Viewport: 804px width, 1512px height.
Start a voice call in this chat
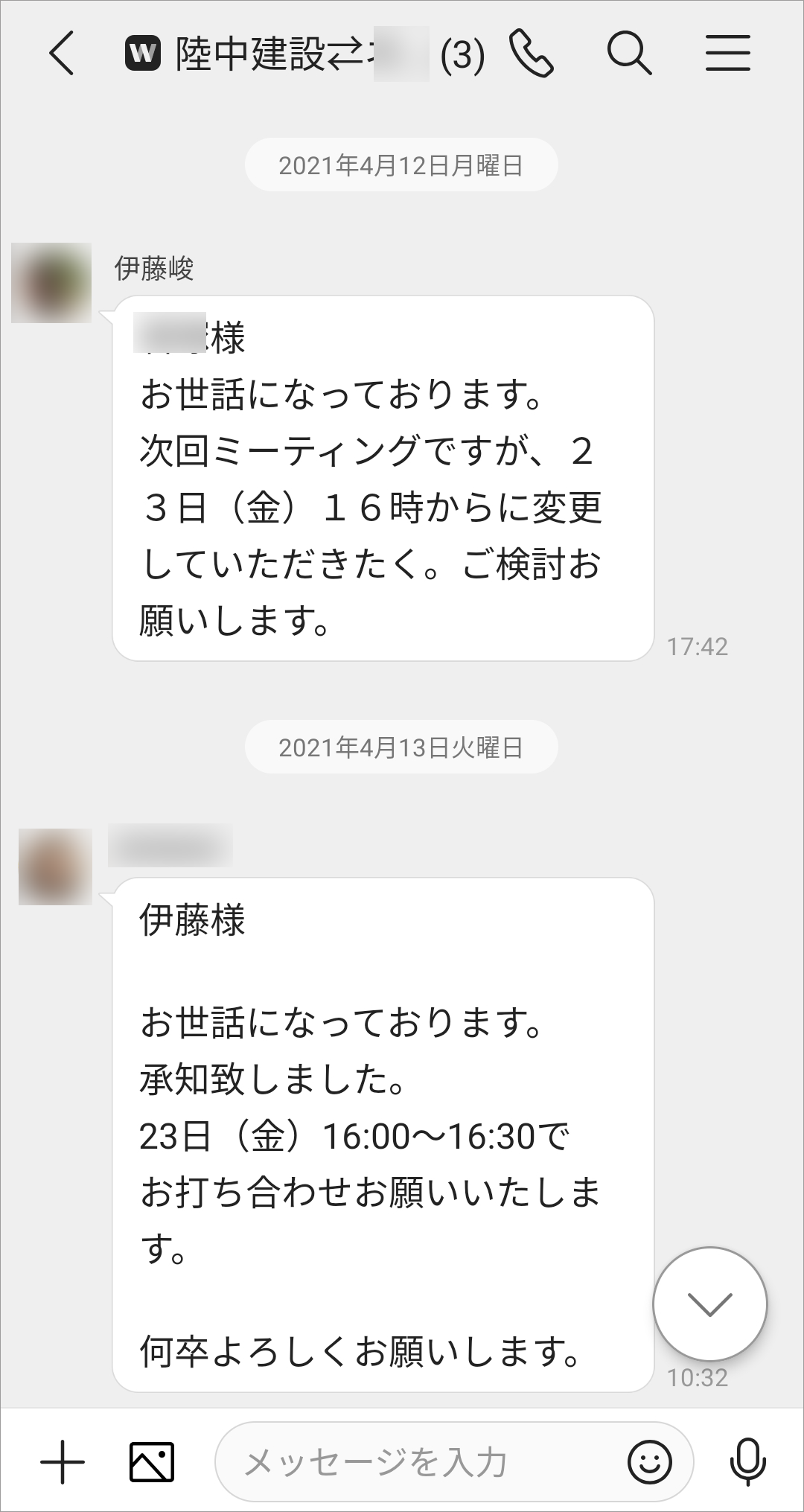[x=532, y=54]
